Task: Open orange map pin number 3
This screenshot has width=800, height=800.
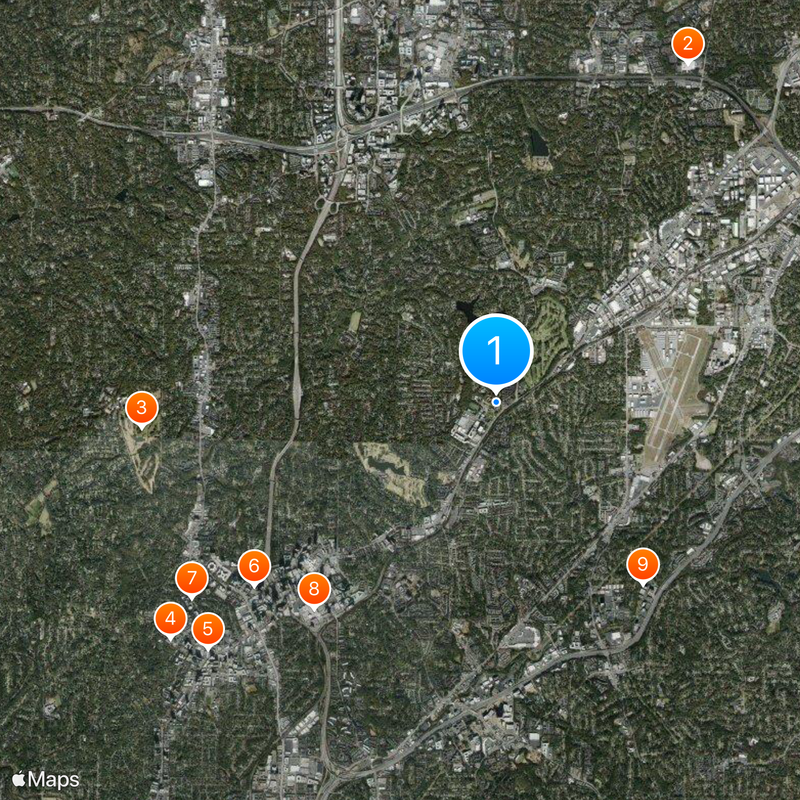Action: click(x=141, y=407)
